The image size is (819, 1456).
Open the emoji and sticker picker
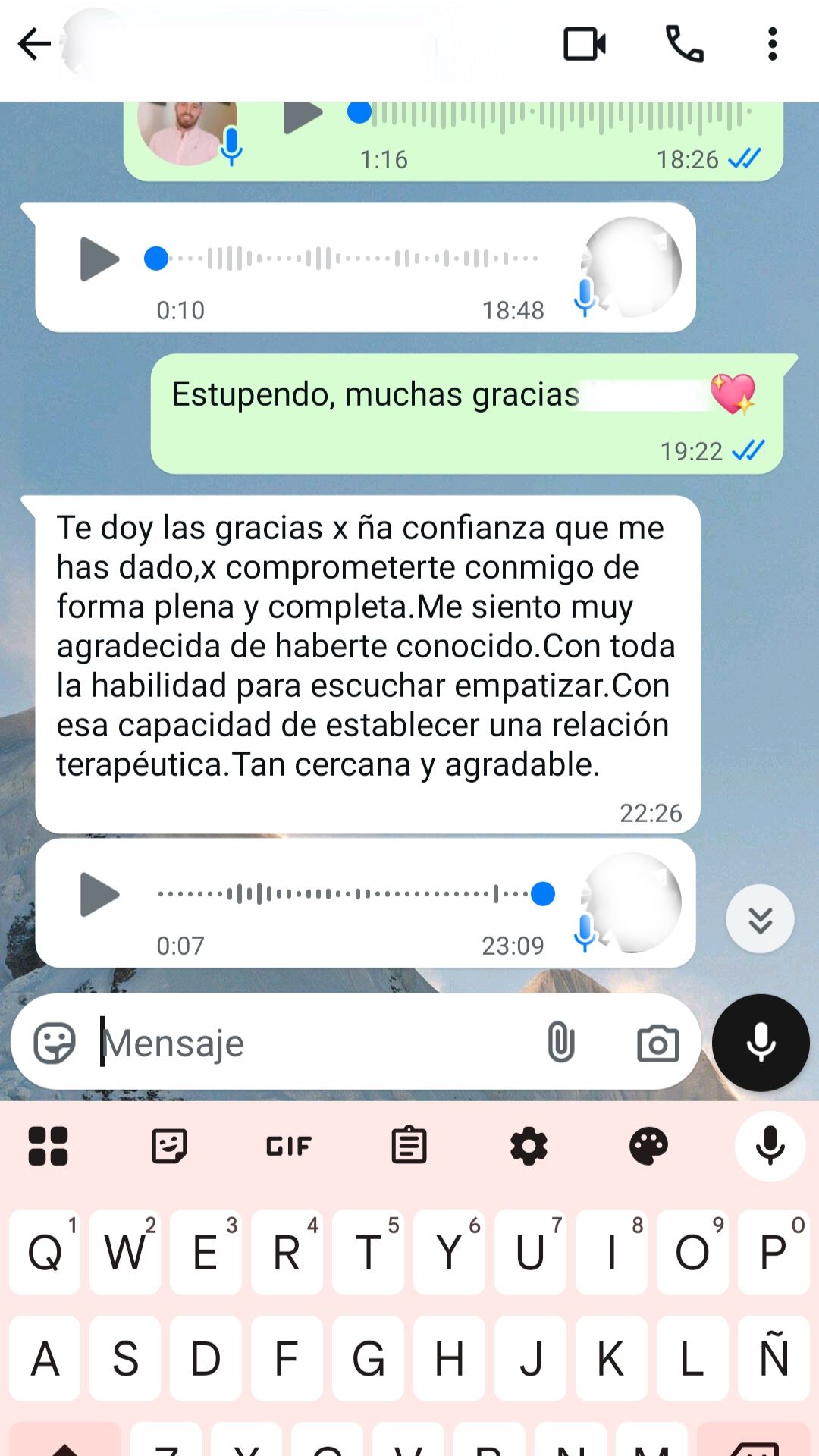point(55,1043)
